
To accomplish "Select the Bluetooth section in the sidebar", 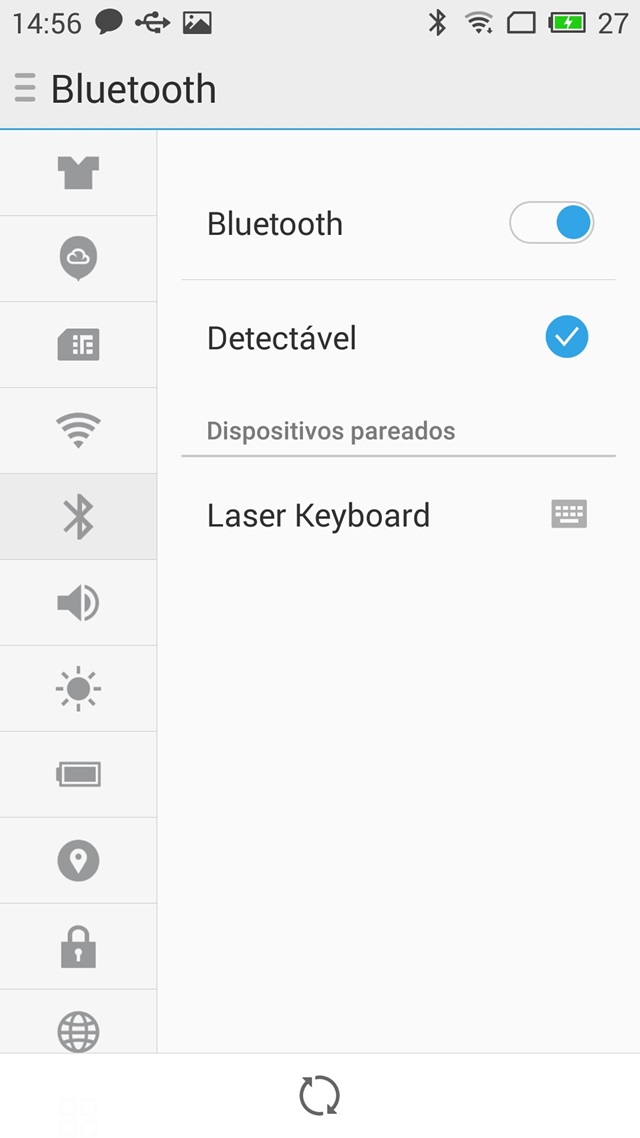I will 78,517.
